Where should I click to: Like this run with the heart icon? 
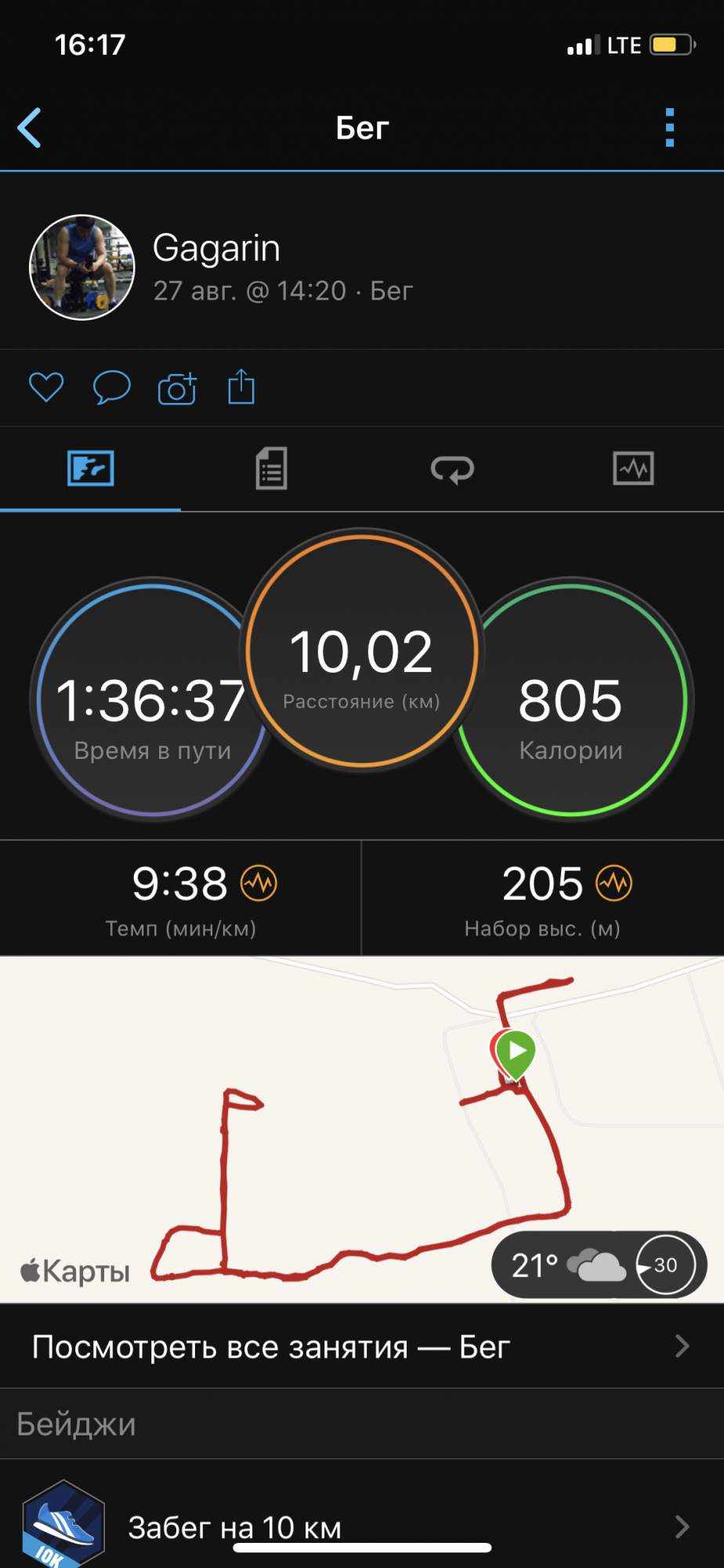click(x=46, y=387)
